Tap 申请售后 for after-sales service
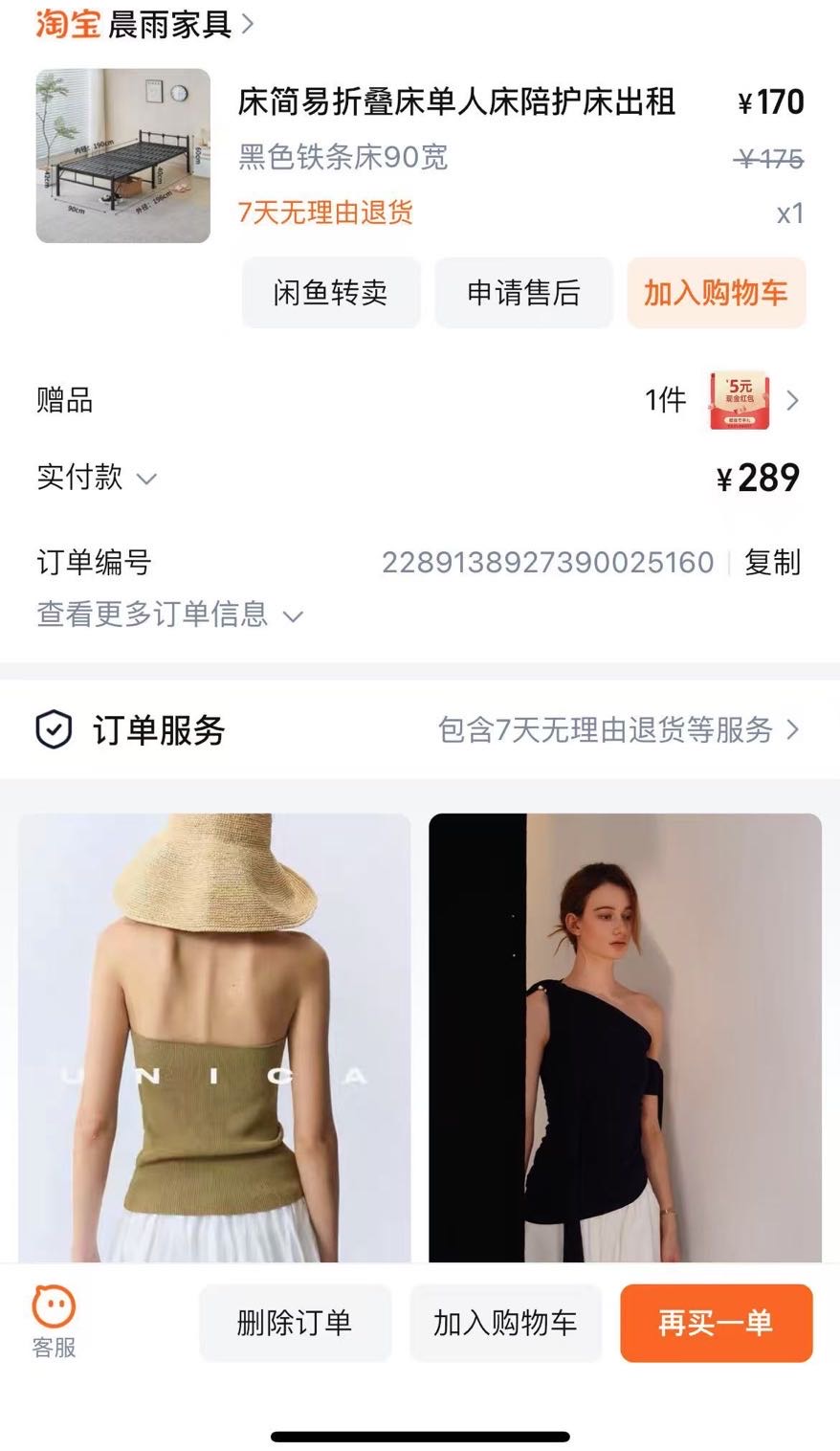 point(524,294)
